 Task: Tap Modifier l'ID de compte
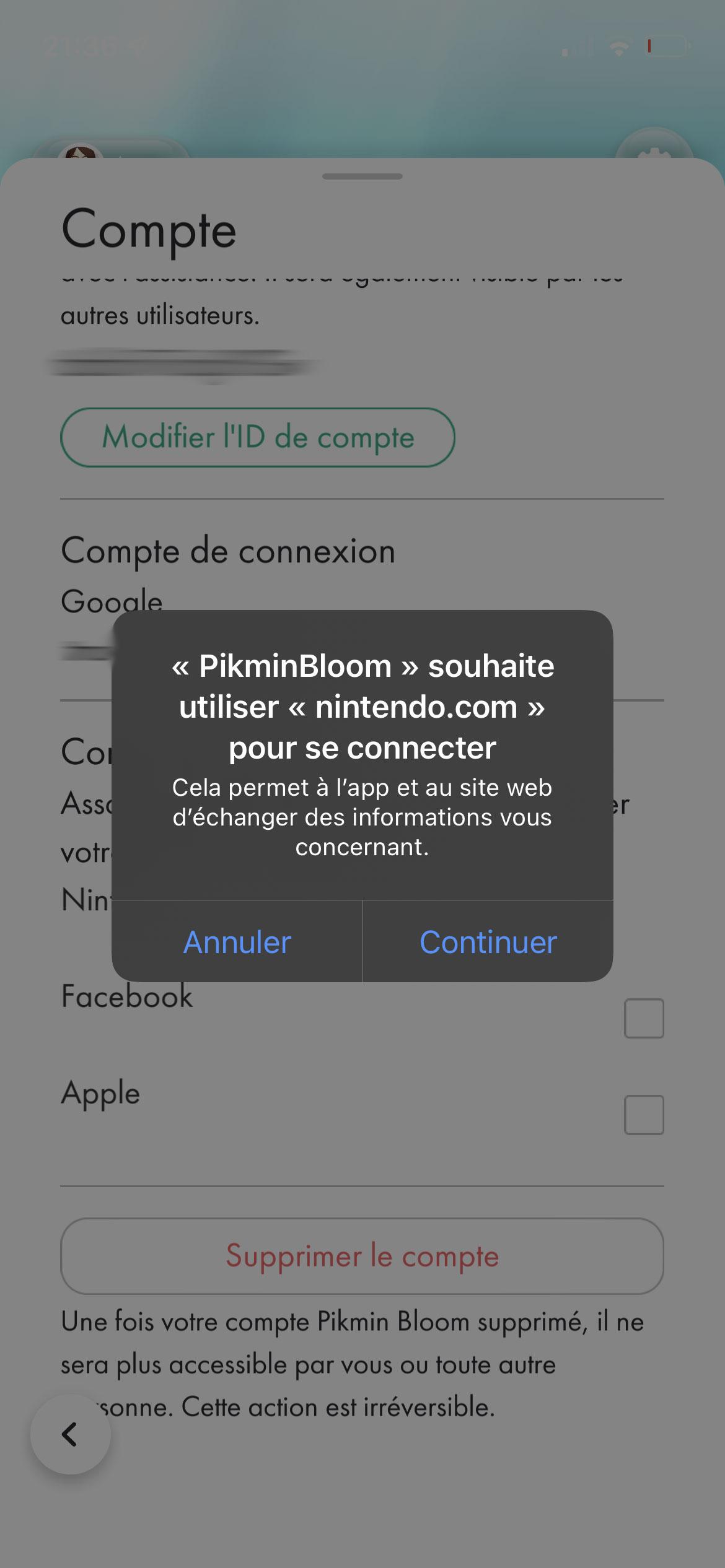coord(258,437)
